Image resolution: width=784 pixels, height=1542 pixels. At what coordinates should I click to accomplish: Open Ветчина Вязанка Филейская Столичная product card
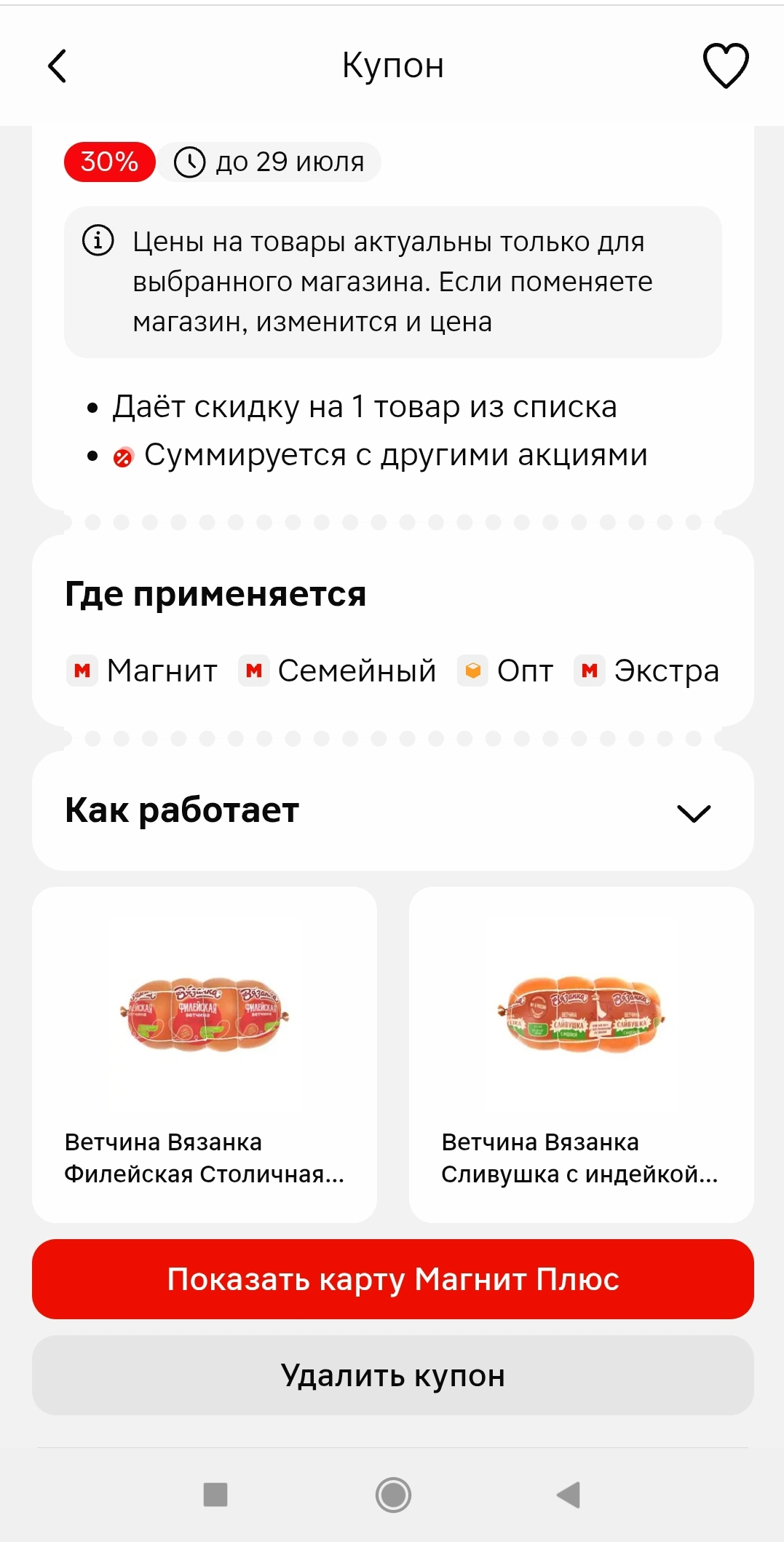click(205, 1054)
